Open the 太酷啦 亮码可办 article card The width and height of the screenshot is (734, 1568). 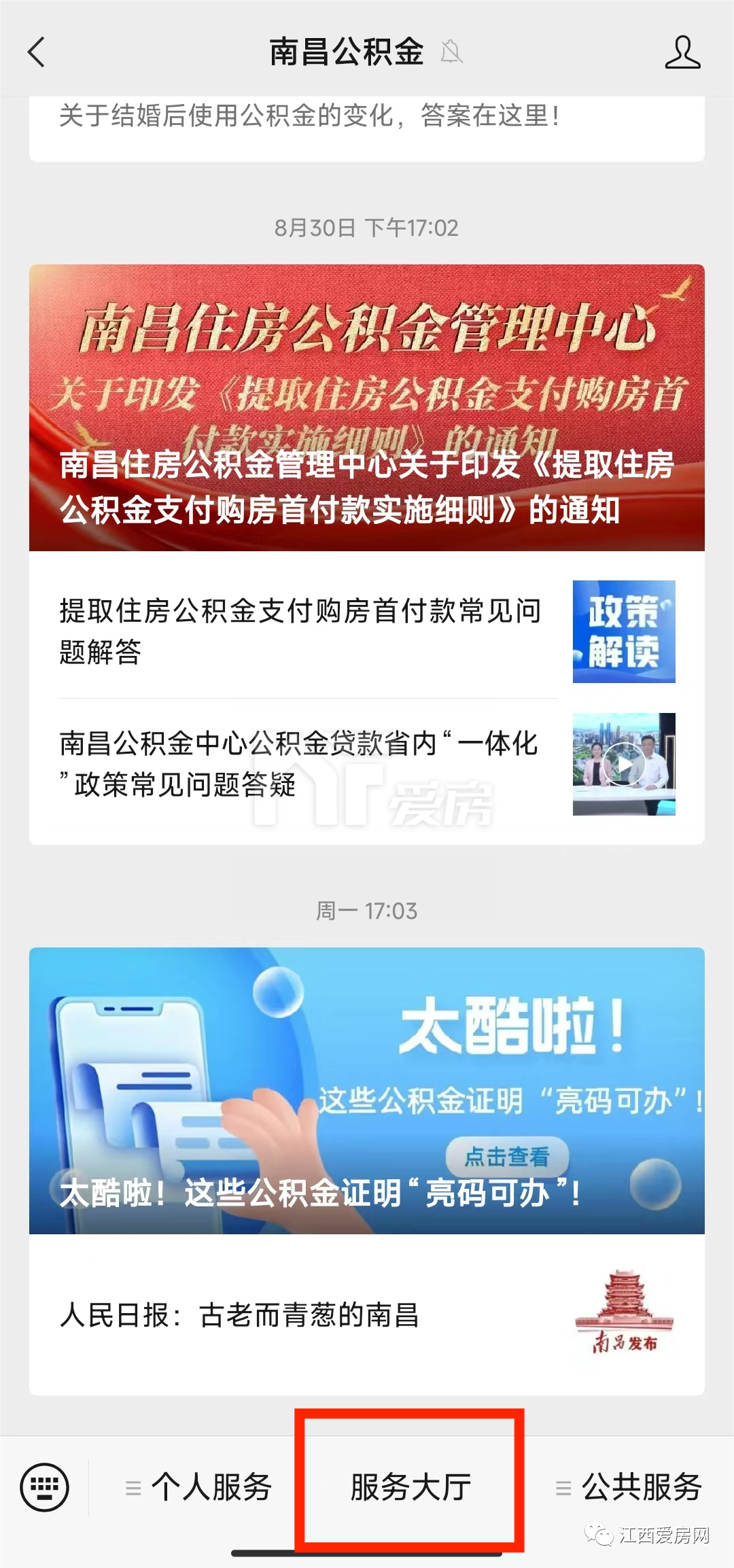tap(367, 1090)
